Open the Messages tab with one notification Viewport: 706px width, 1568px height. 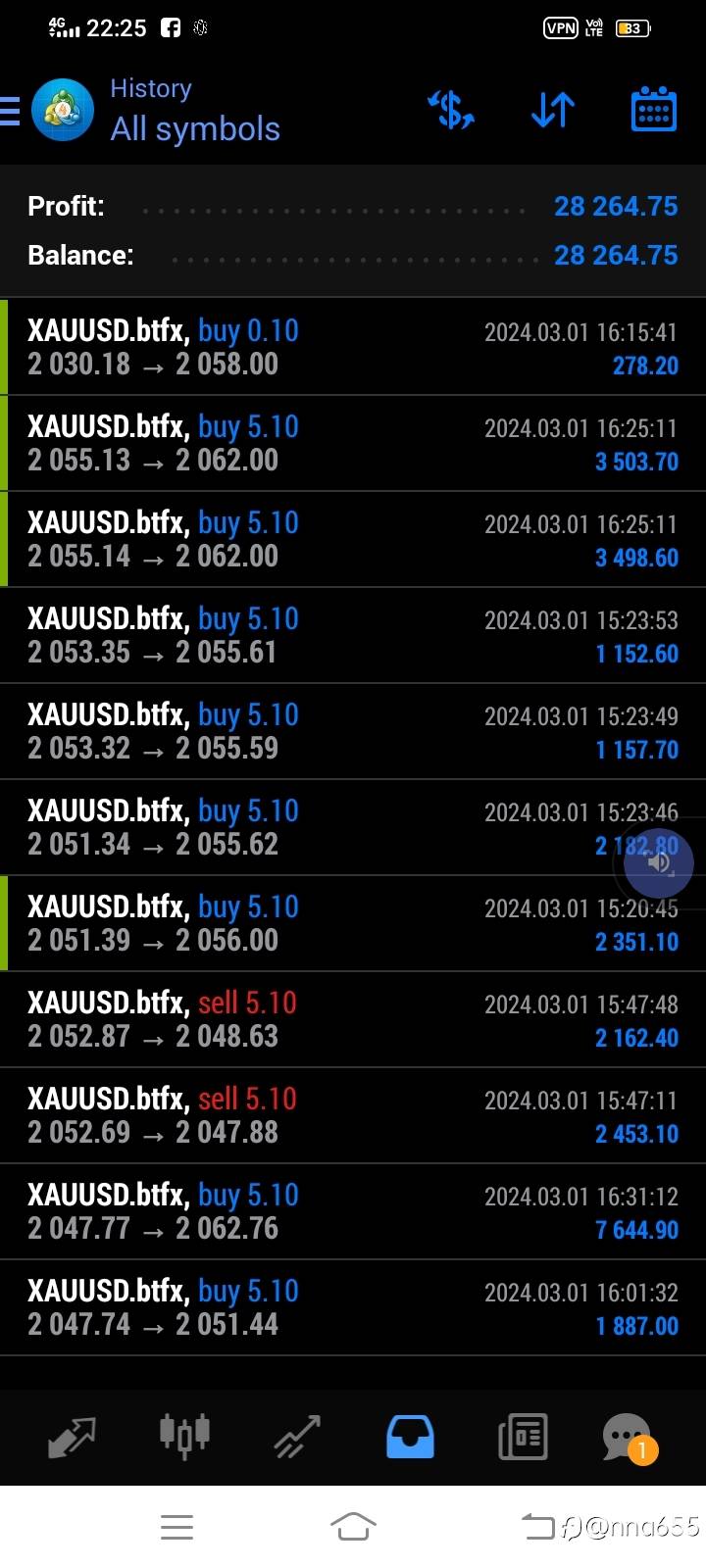[x=628, y=1439]
